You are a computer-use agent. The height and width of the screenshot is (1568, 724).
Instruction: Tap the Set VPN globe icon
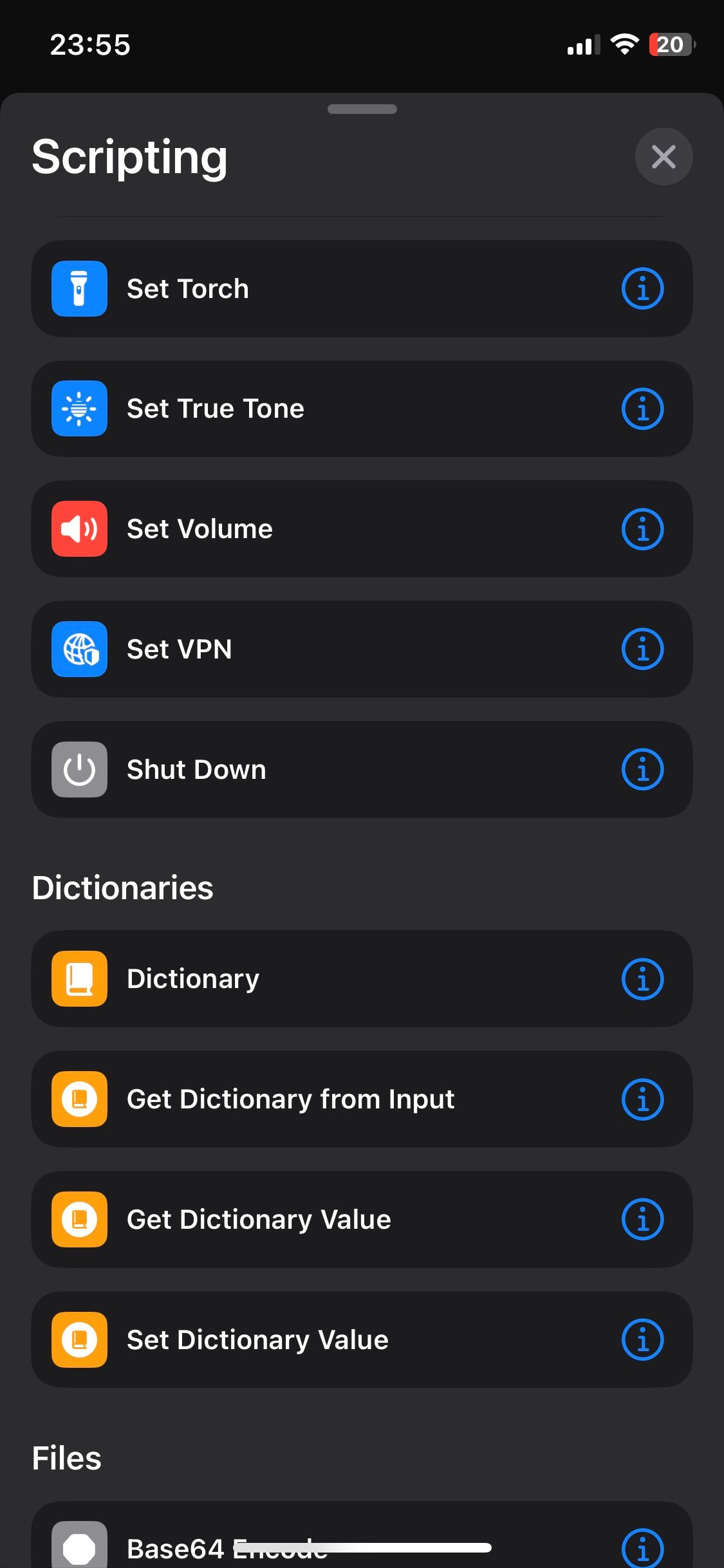click(79, 649)
